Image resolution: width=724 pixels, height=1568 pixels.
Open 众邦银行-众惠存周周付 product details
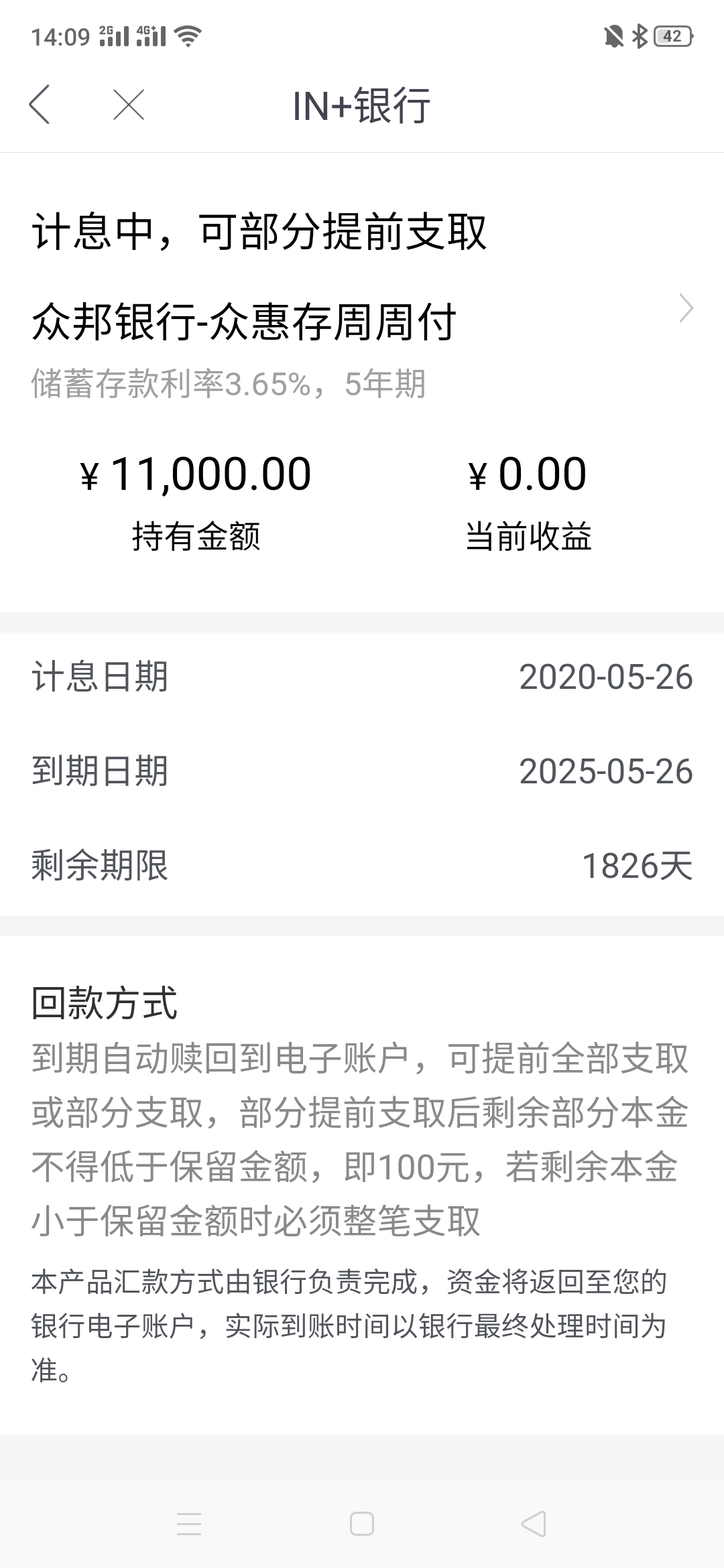(362, 322)
